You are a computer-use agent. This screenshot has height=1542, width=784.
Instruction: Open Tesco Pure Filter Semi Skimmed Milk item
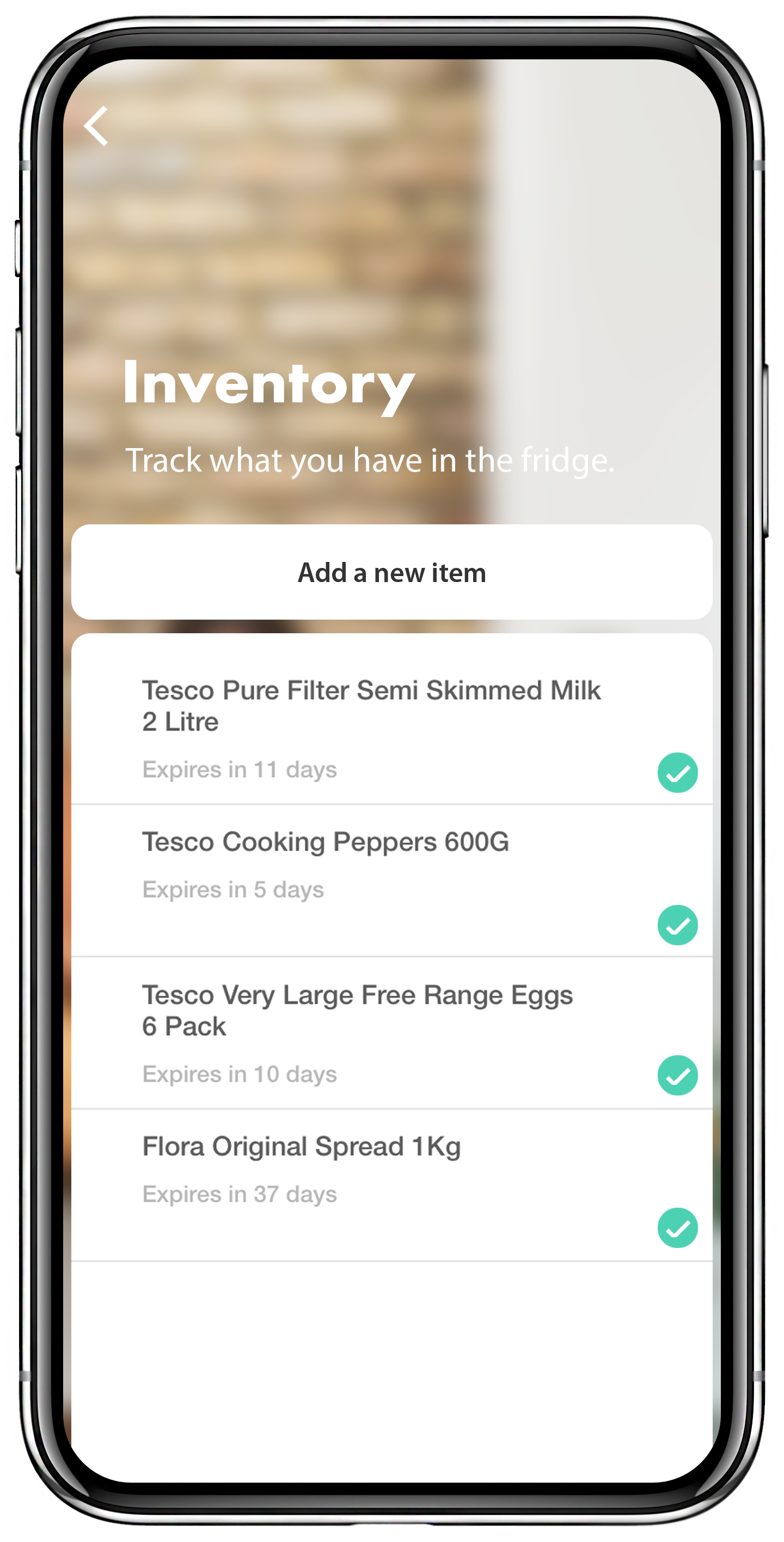[x=392, y=719]
